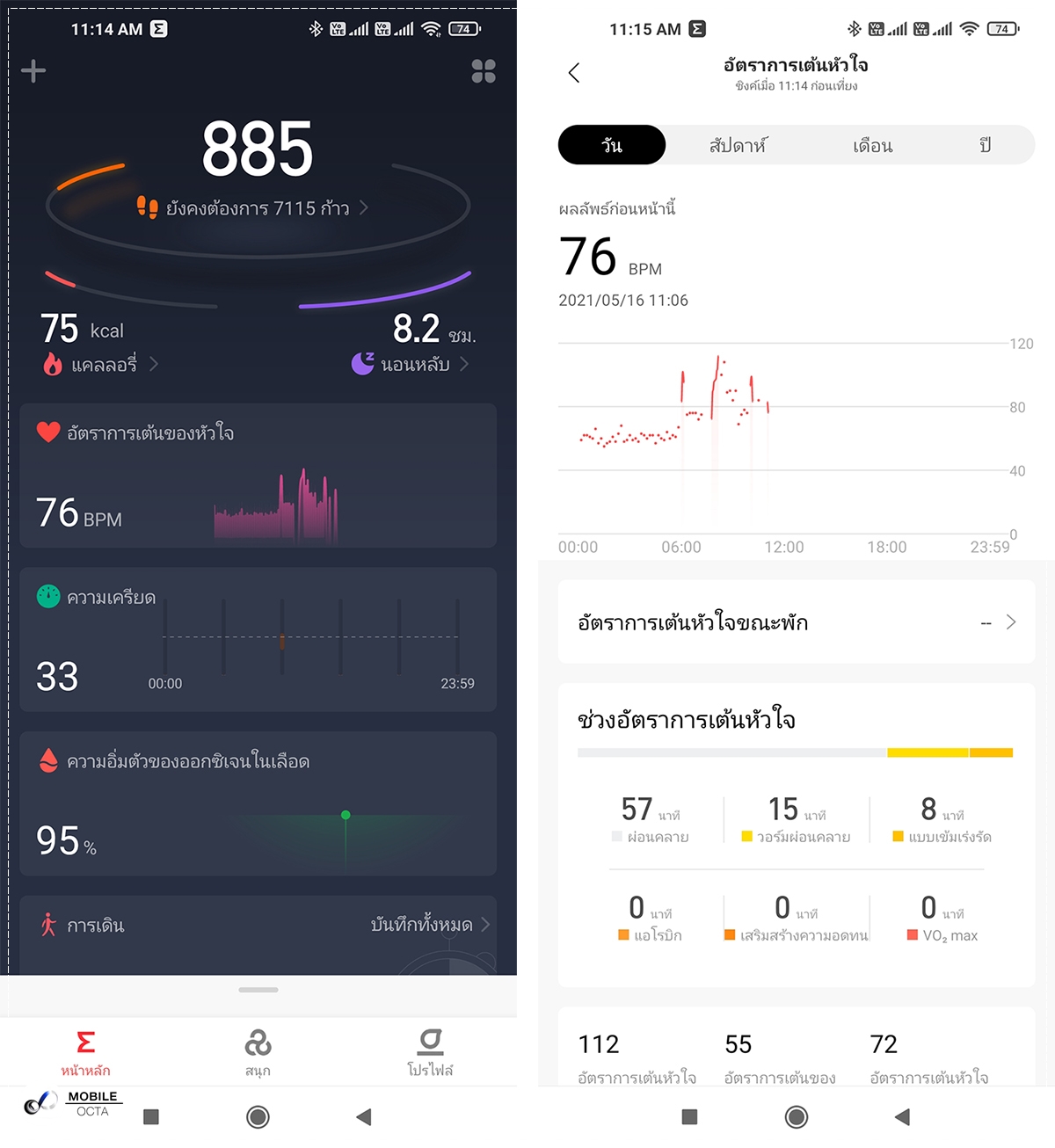
Task: Open resting heart rate (อัตราการเต้นหัวใจขณะพัก) row
Action: (796, 622)
